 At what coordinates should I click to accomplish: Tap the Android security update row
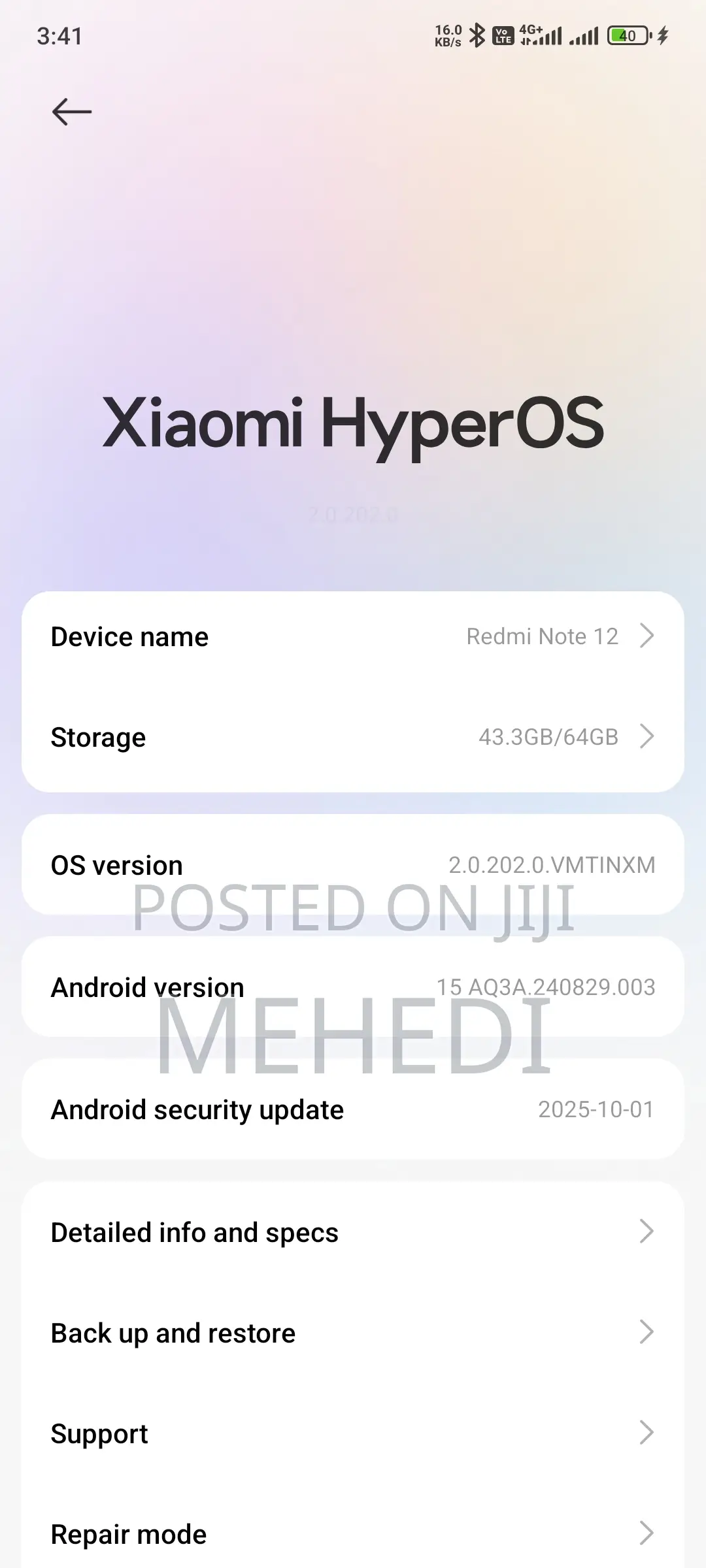point(353,1109)
